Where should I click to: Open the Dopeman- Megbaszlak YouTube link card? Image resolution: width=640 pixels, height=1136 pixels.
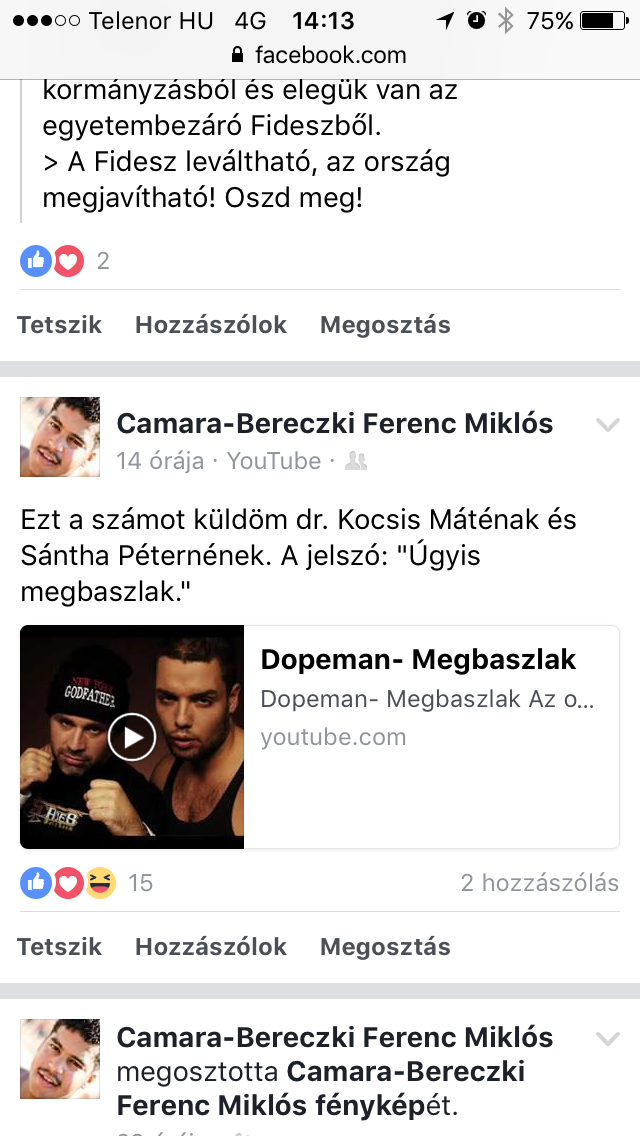(x=320, y=737)
